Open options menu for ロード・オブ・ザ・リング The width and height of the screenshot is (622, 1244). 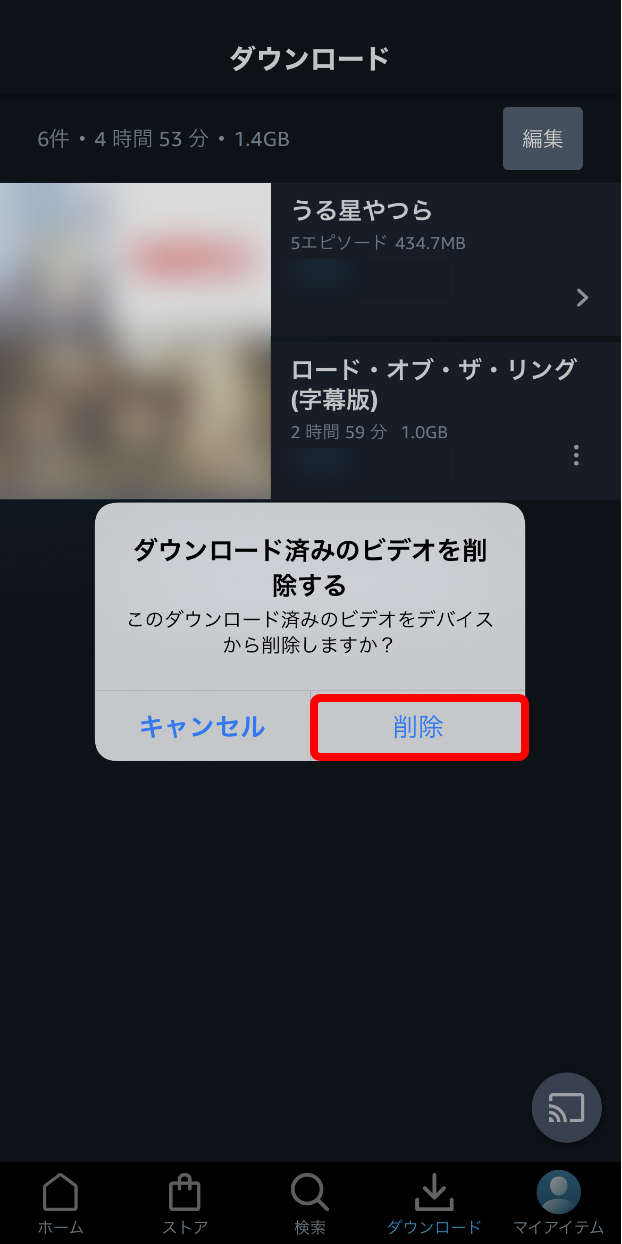(x=576, y=455)
